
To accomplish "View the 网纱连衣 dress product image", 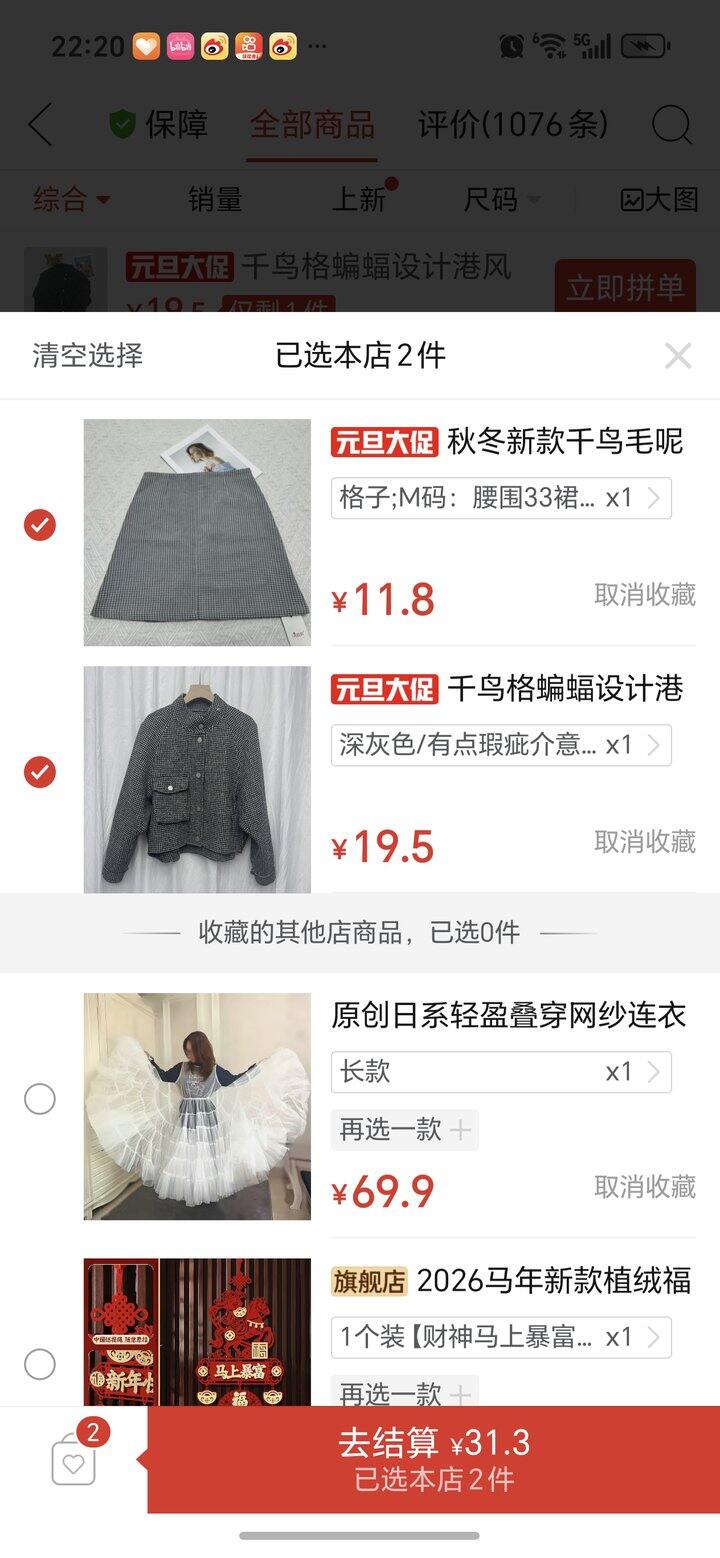I will [x=197, y=1106].
